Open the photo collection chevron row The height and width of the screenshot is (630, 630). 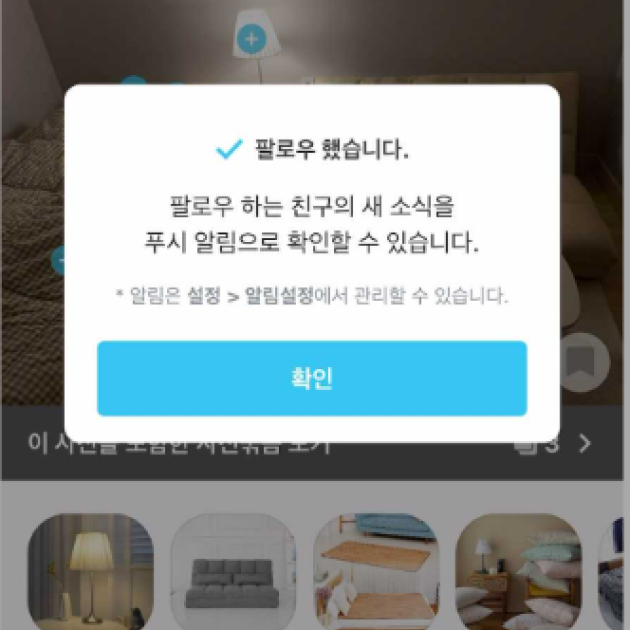[585, 444]
